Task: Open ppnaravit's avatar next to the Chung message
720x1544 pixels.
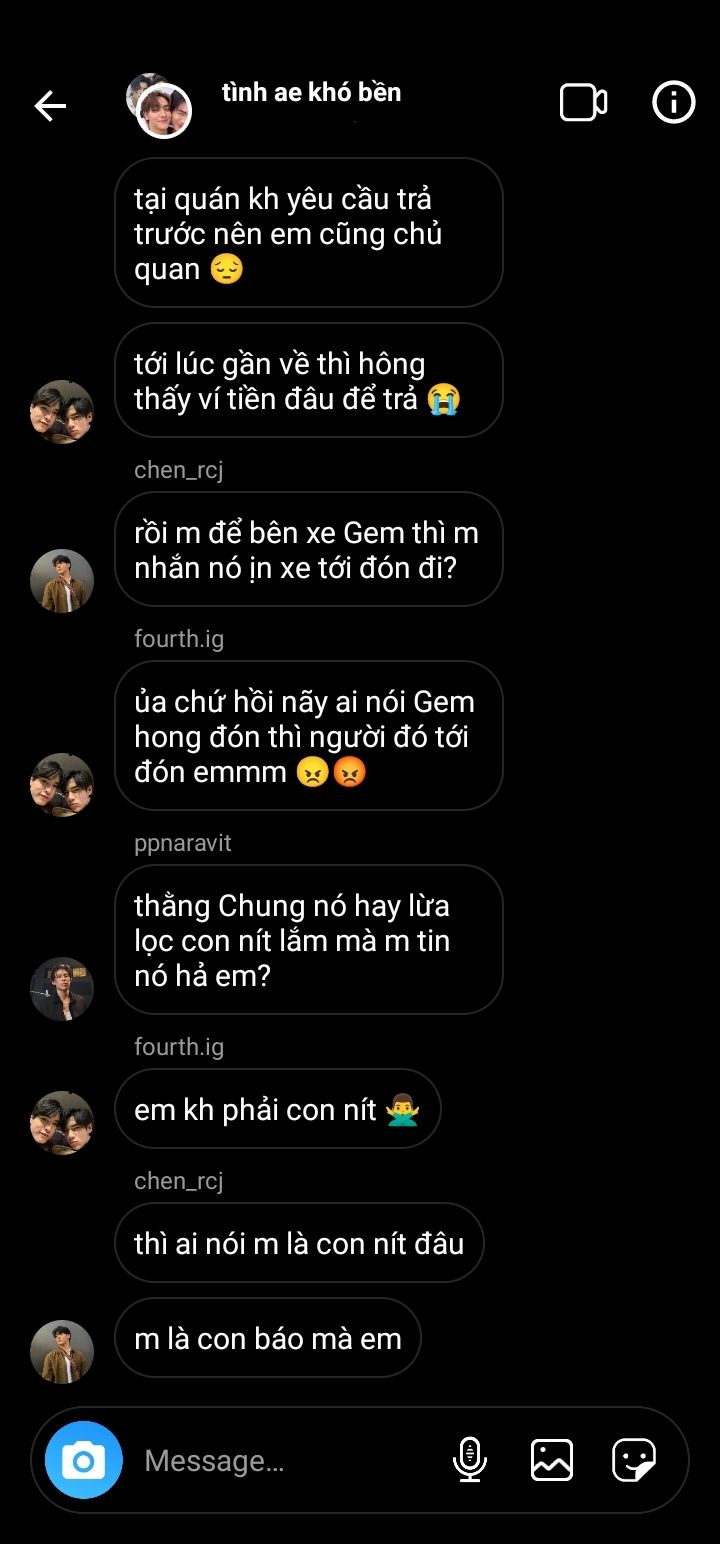Action: 62,988
